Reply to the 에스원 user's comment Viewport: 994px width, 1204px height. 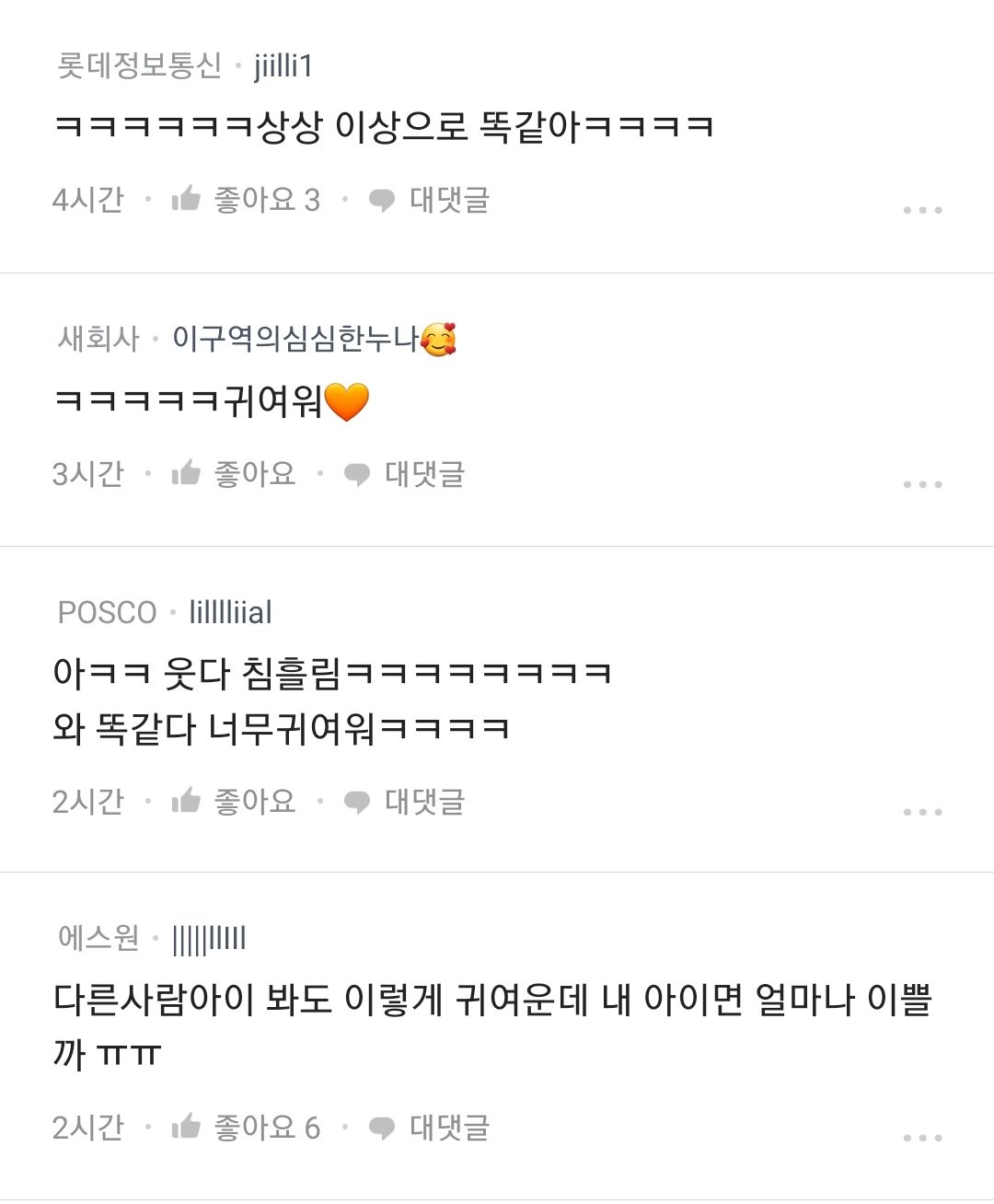click(x=429, y=1128)
